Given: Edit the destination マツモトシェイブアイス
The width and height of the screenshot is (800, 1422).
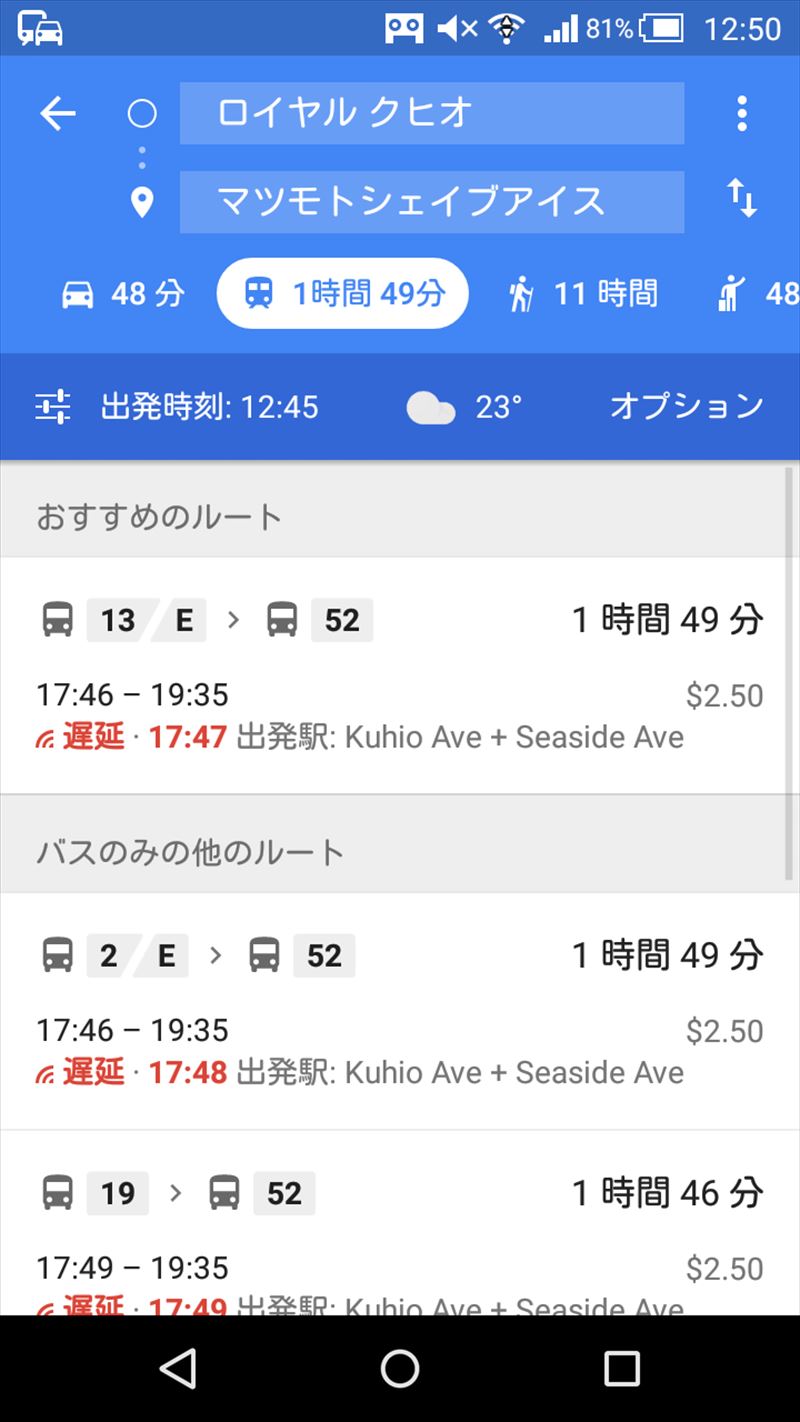Looking at the screenshot, I should [x=432, y=202].
